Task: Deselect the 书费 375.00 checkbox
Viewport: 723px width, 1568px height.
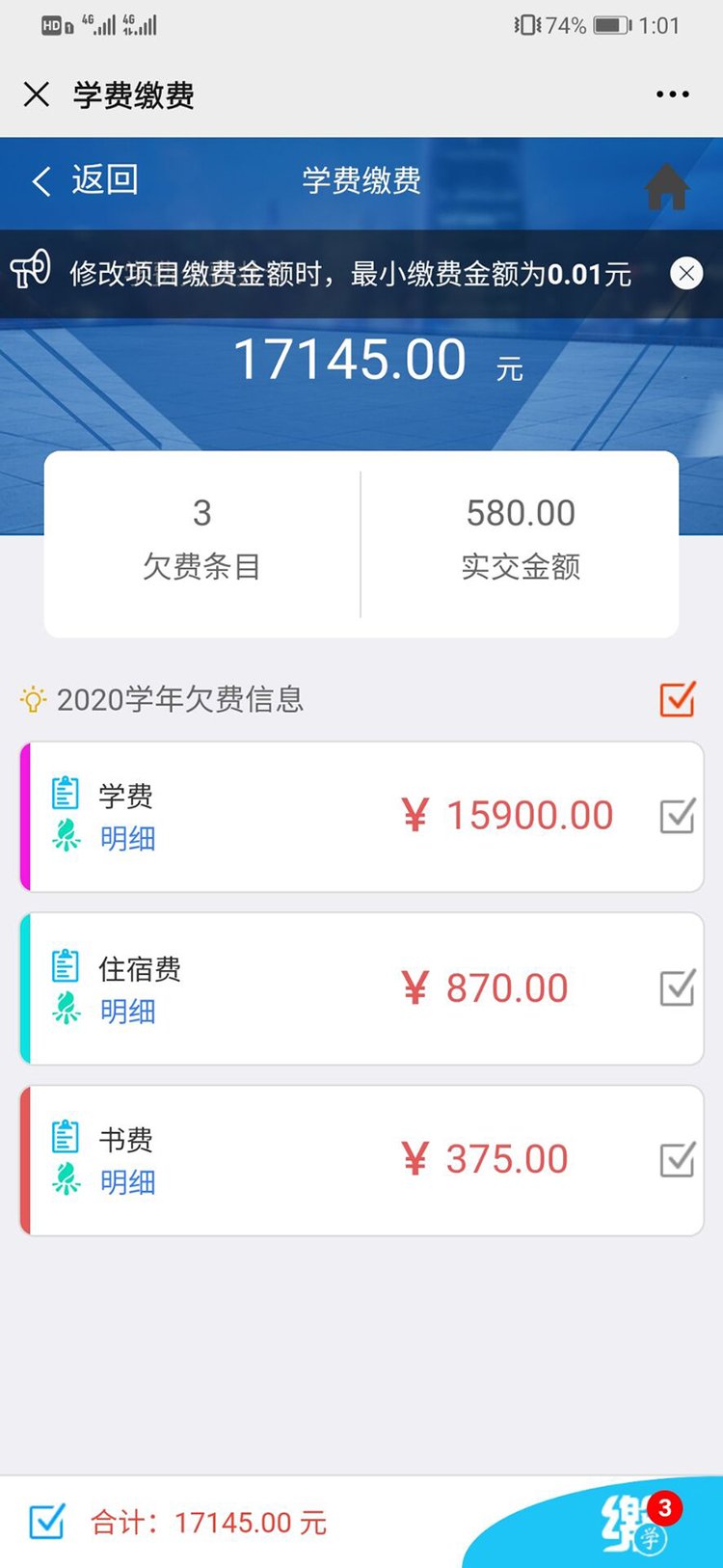Action: pos(677,1159)
